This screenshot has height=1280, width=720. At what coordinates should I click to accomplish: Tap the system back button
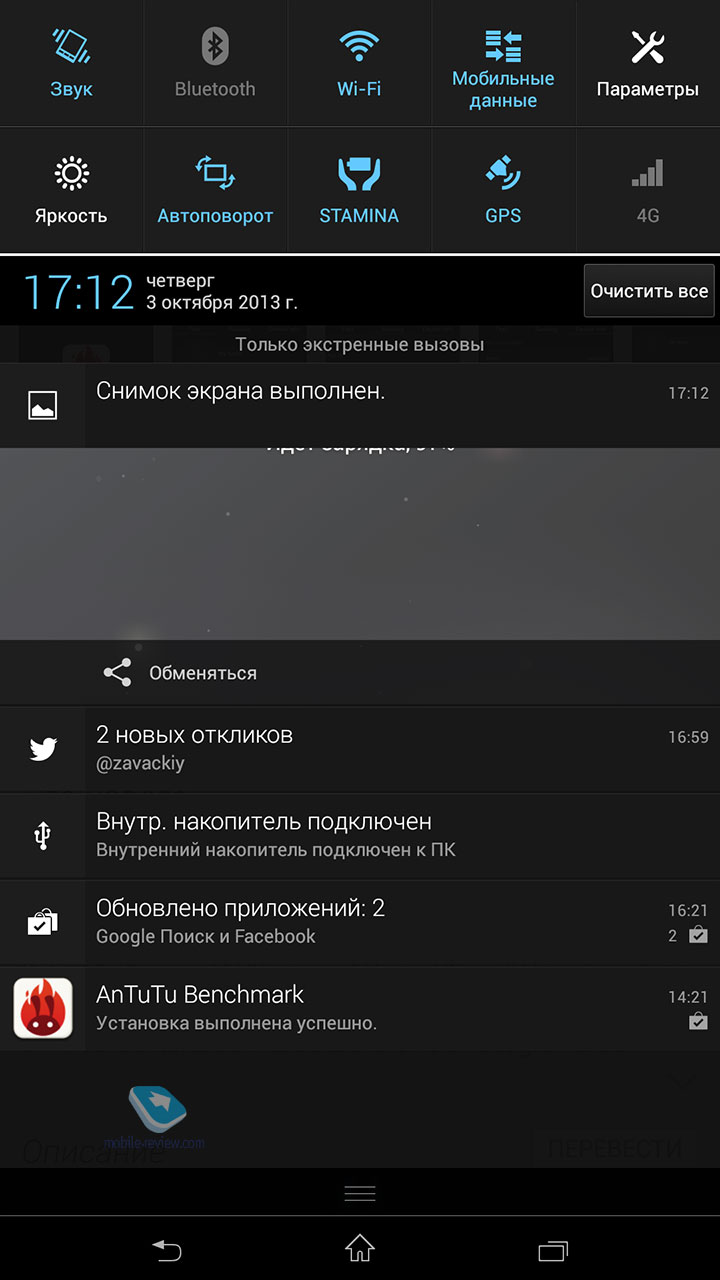click(166, 1249)
